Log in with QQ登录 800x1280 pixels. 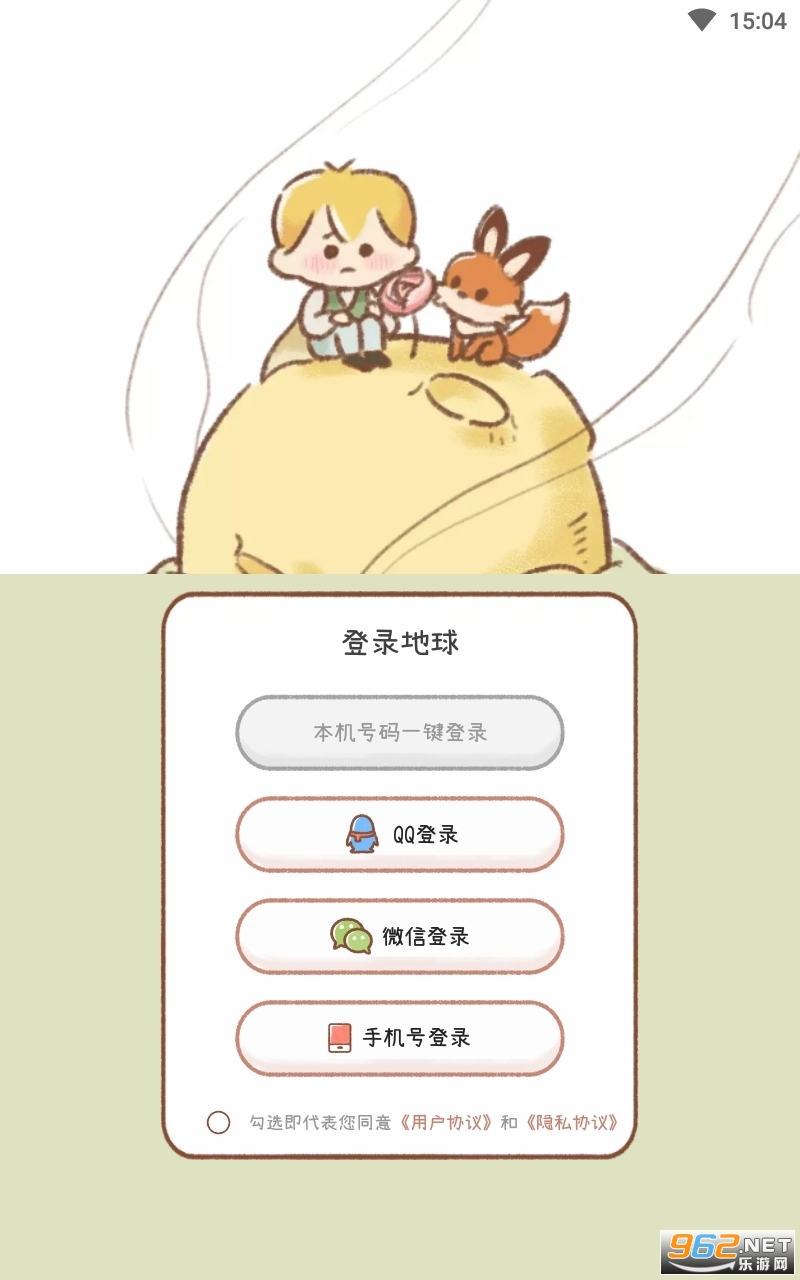pos(400,834)
